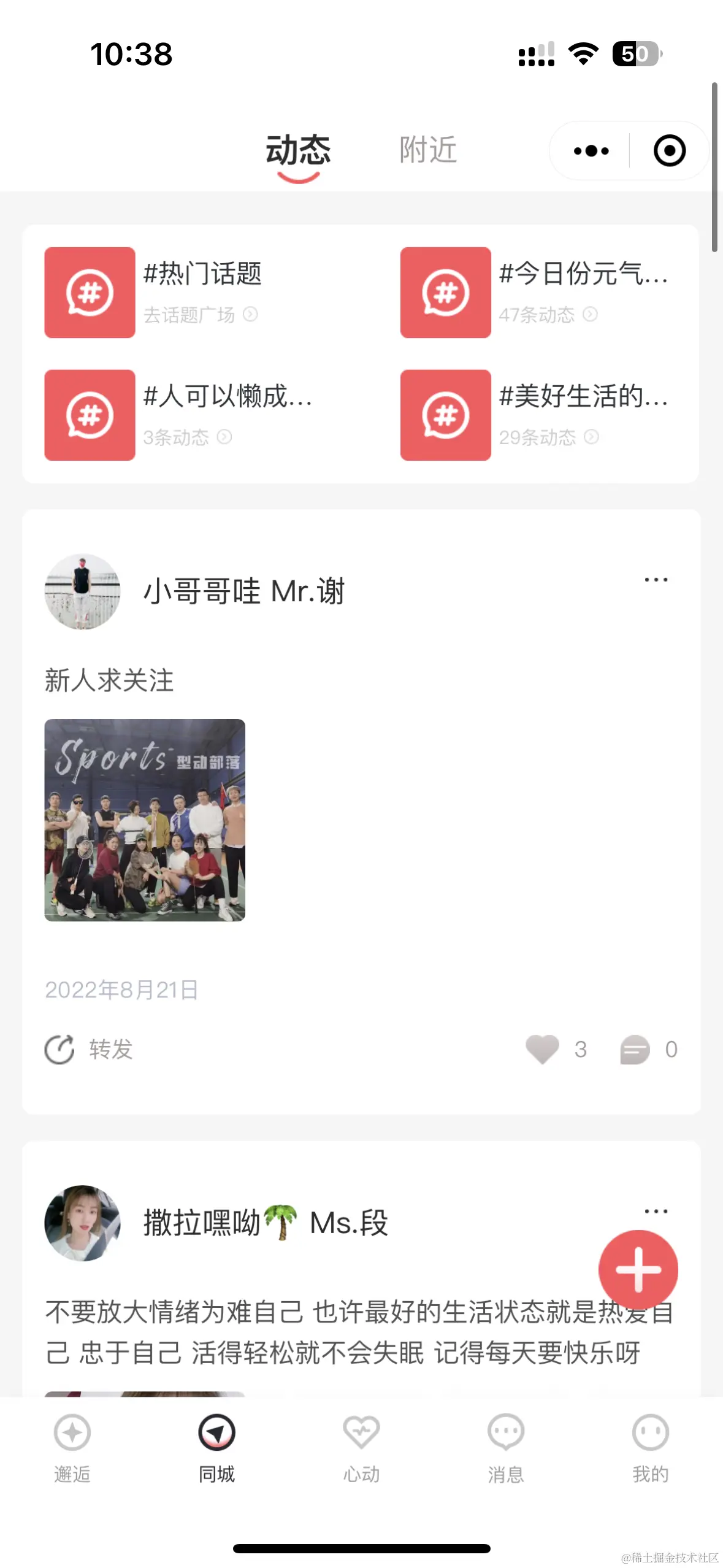
Task: Switch to the 附近 tab
Action: pos(428,150)
